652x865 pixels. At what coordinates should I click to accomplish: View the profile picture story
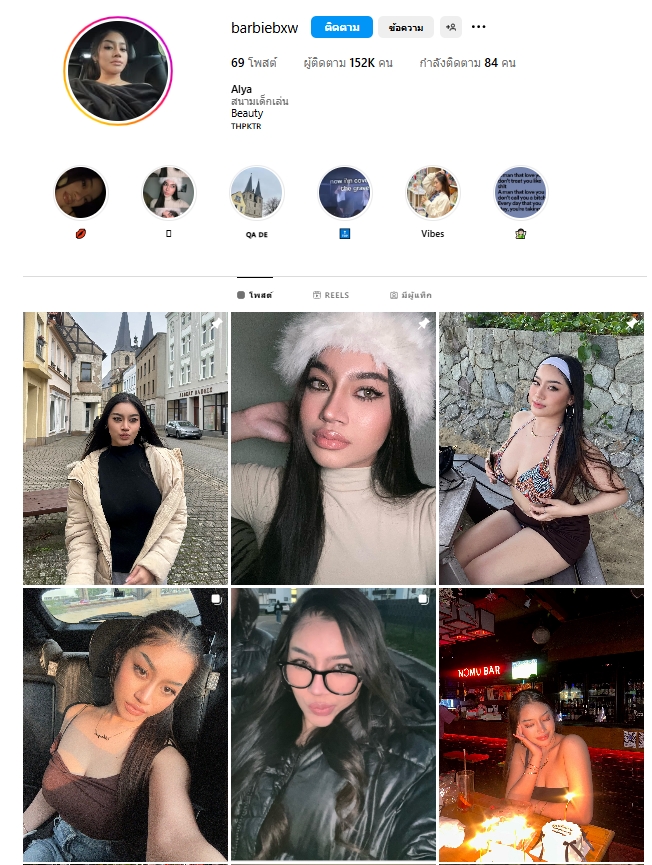pos(118,71)
